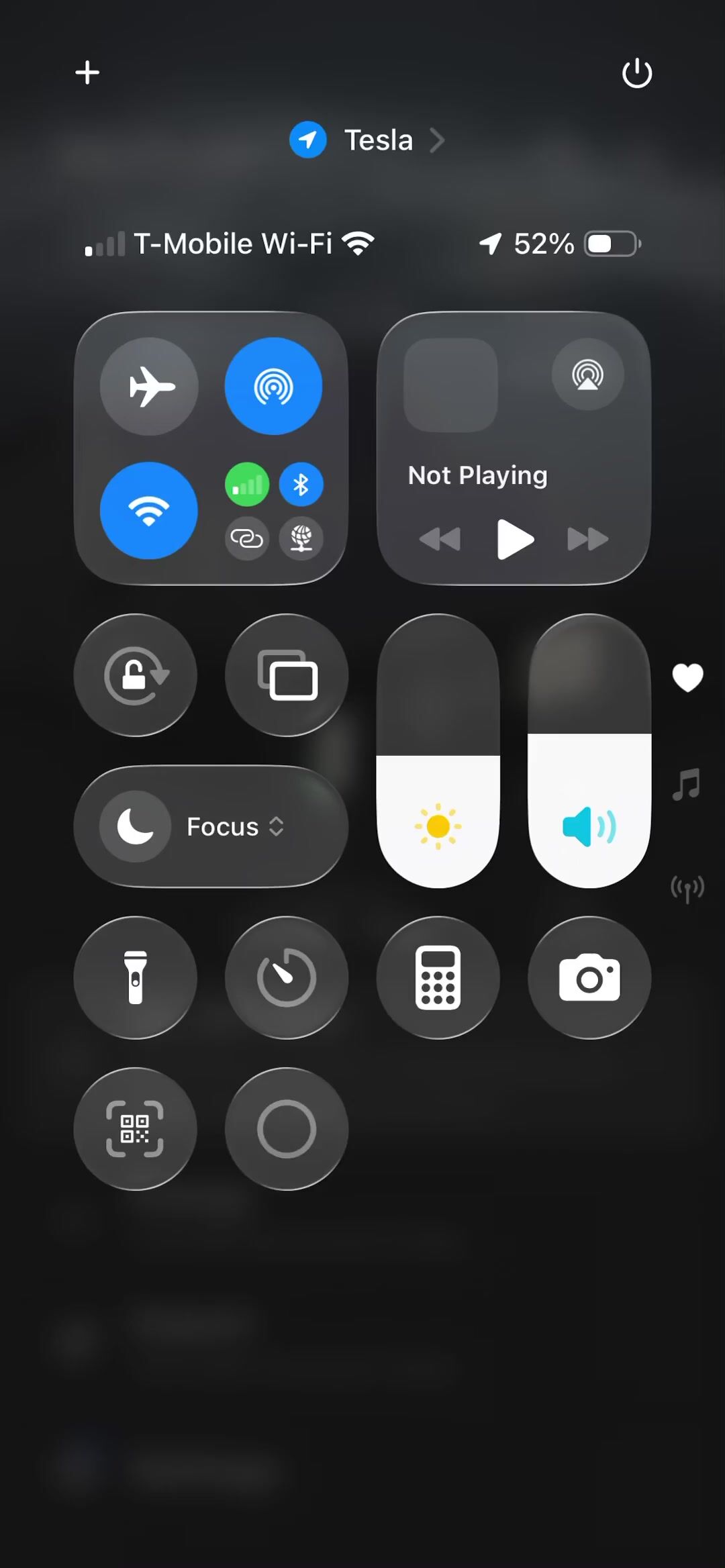Image resolution: width=725 pixels, height=1568 pixels.
Task: Go back to previous track
Action: coord(440,539)
